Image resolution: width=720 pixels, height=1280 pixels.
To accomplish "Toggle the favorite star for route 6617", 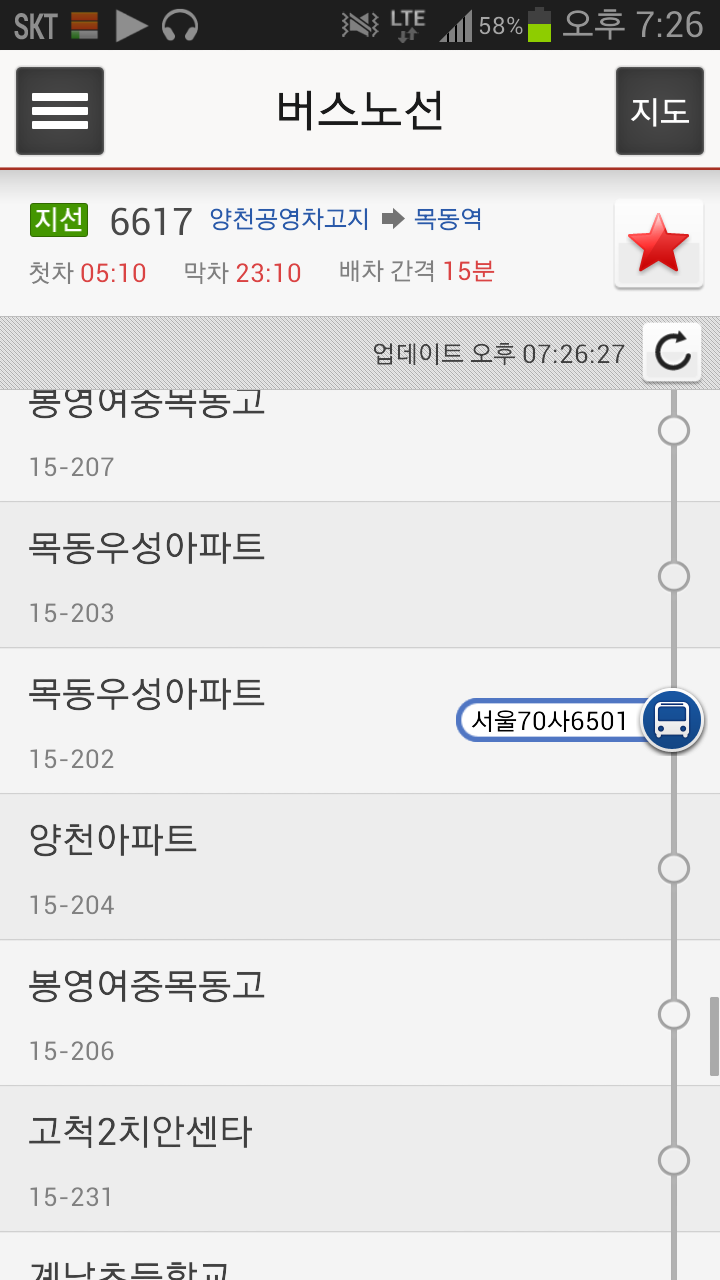I will click(x=659, y=245).
